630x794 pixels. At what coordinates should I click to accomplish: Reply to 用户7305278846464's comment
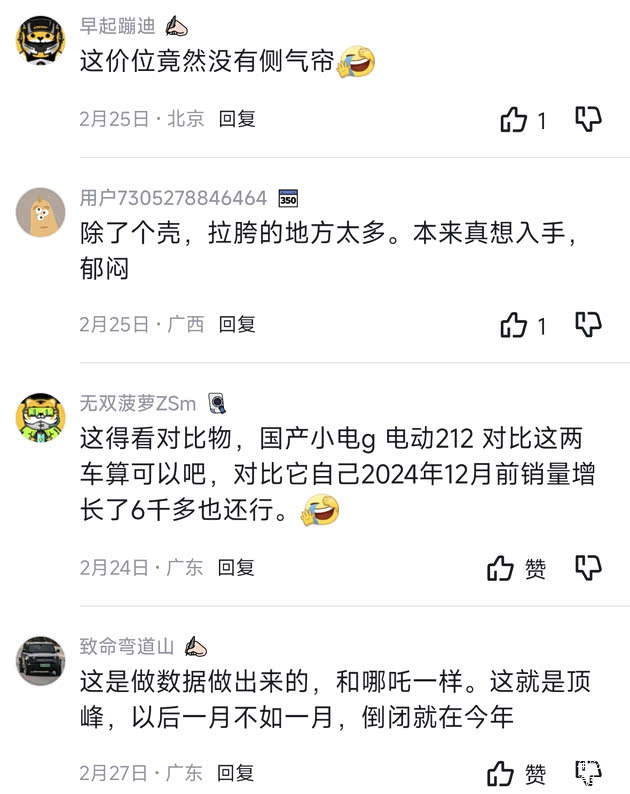(x=238, y=324)
